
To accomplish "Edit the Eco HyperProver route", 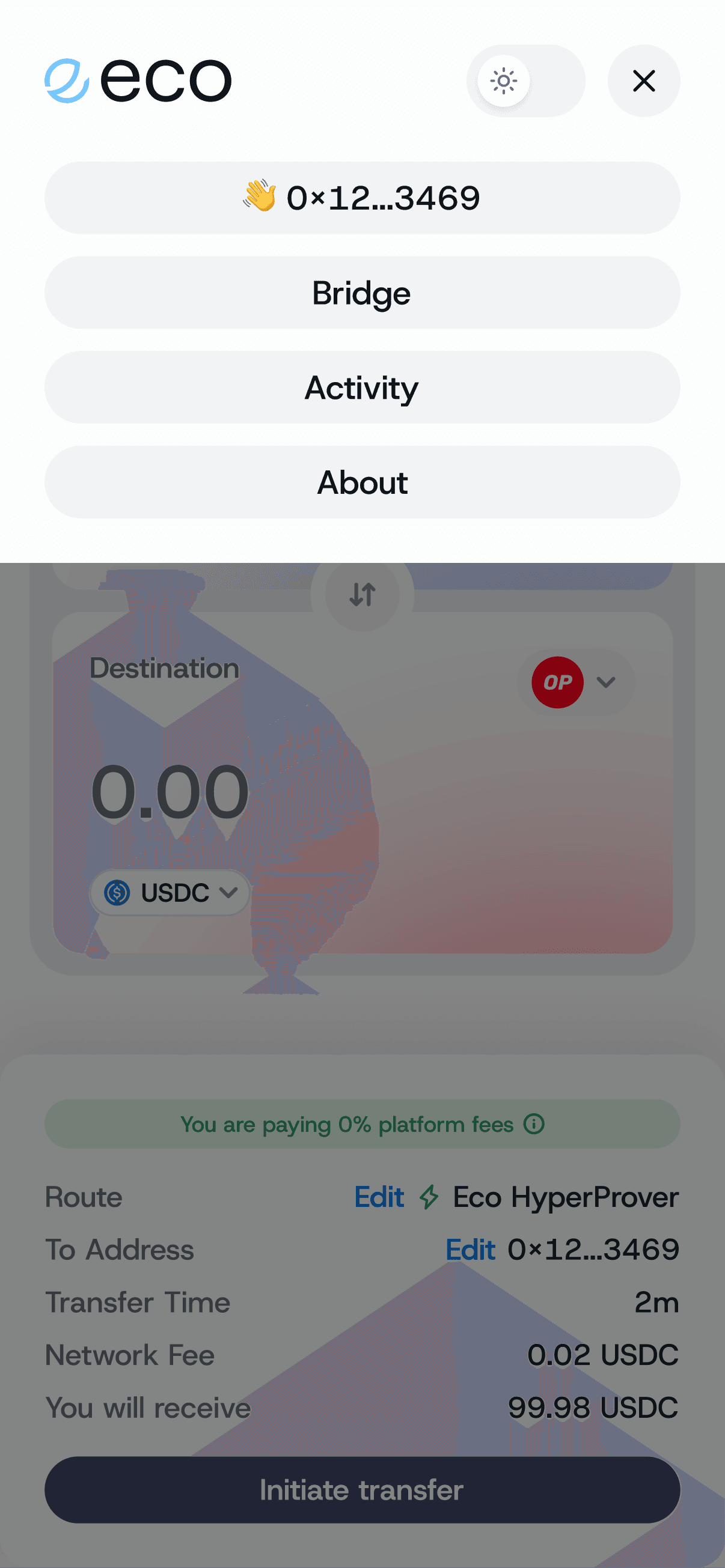I will coord(379,1197).
